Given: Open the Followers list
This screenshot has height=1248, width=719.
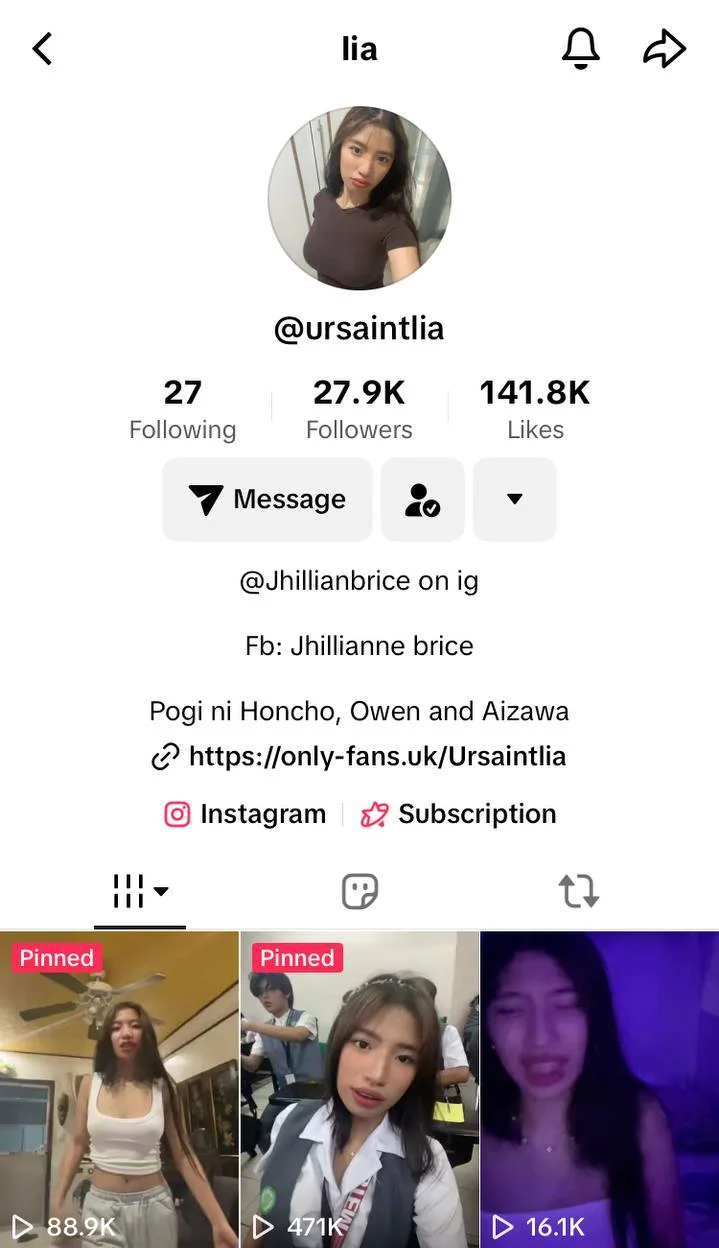Looking at the screenshot, I should click(359, 409).
